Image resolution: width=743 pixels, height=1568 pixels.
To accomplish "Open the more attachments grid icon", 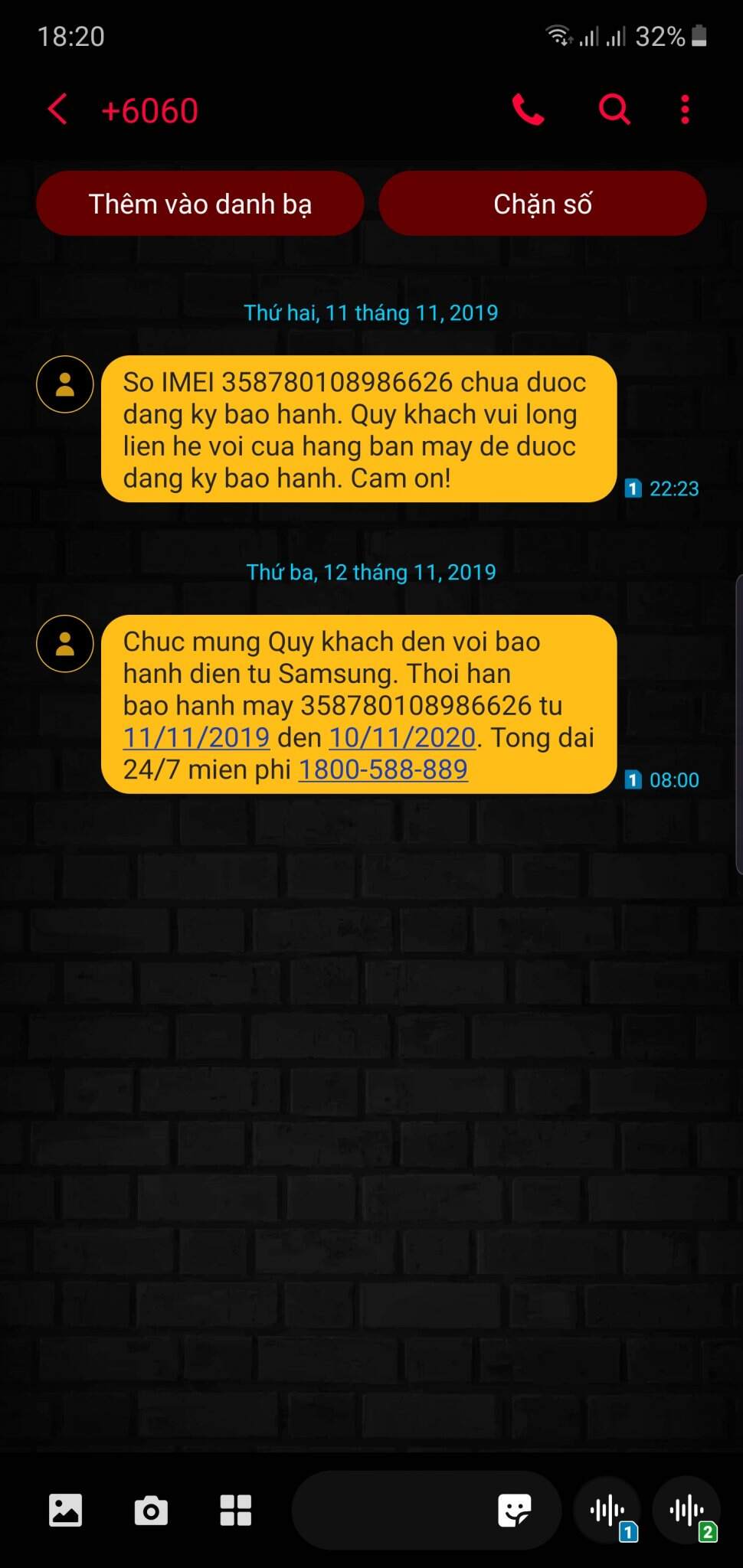I will pyautogui.click(x=235, y=1511).
